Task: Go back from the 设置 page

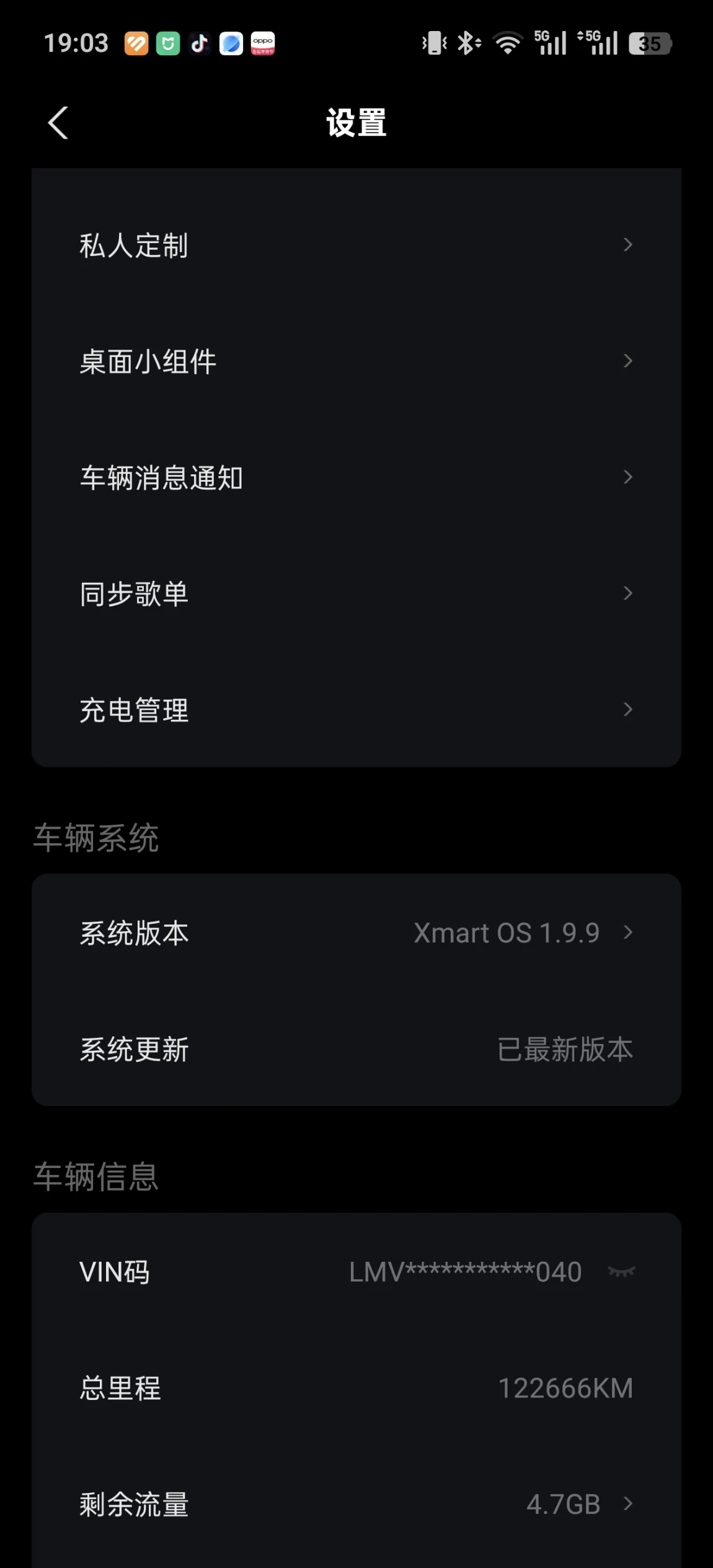Action: click(58, 123)
